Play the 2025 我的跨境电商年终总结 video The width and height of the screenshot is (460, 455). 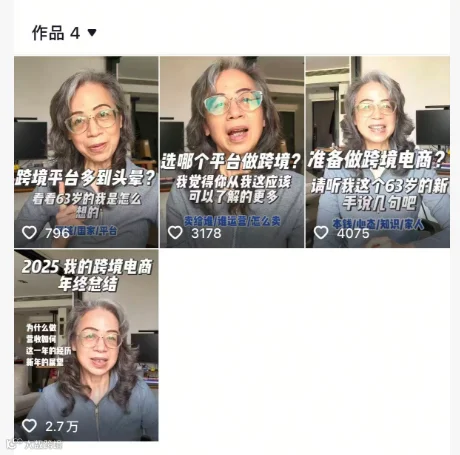click(x=86, y=345)
